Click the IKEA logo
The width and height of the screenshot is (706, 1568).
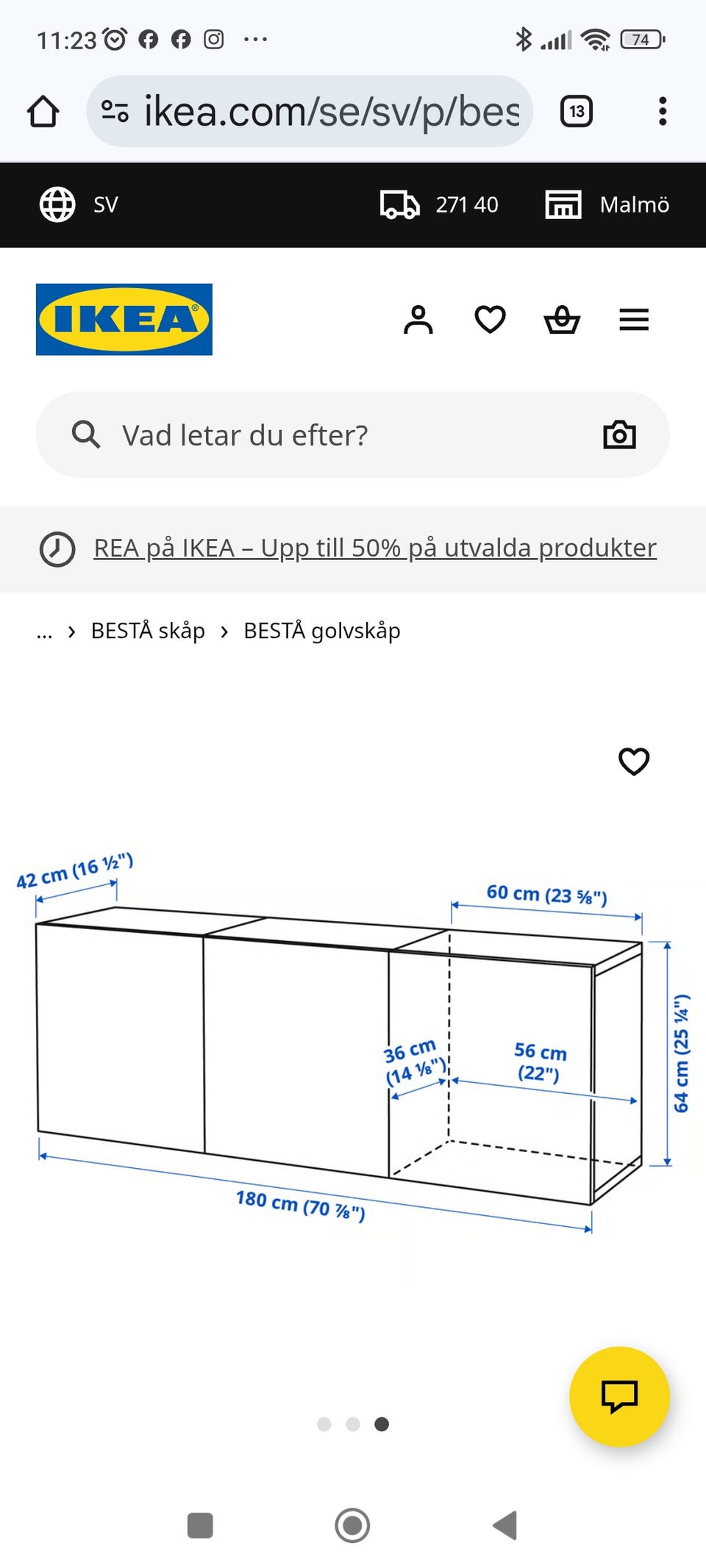click(x=123, y=319)
